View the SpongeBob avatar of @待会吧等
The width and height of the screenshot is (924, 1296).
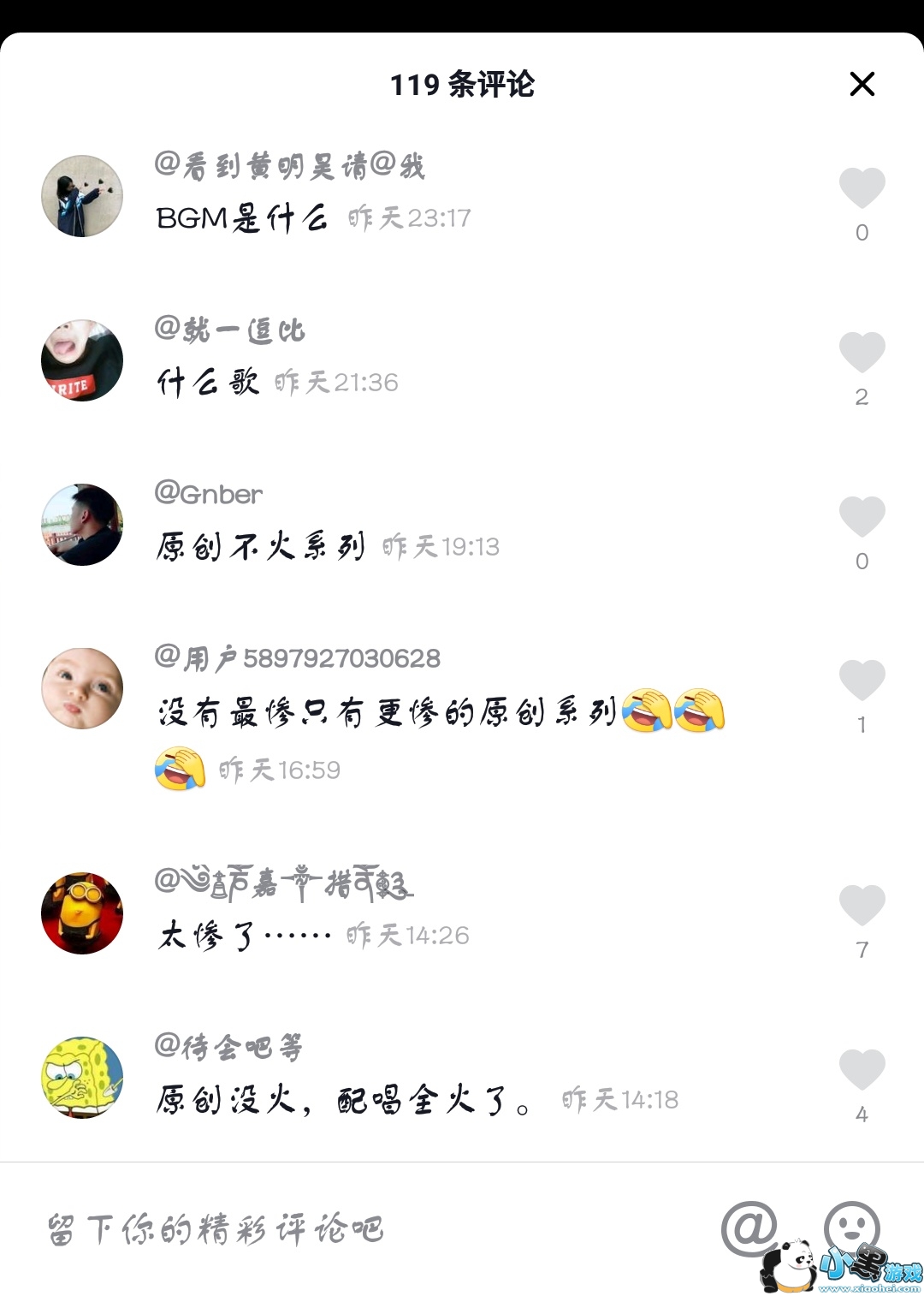[82, 1078]
